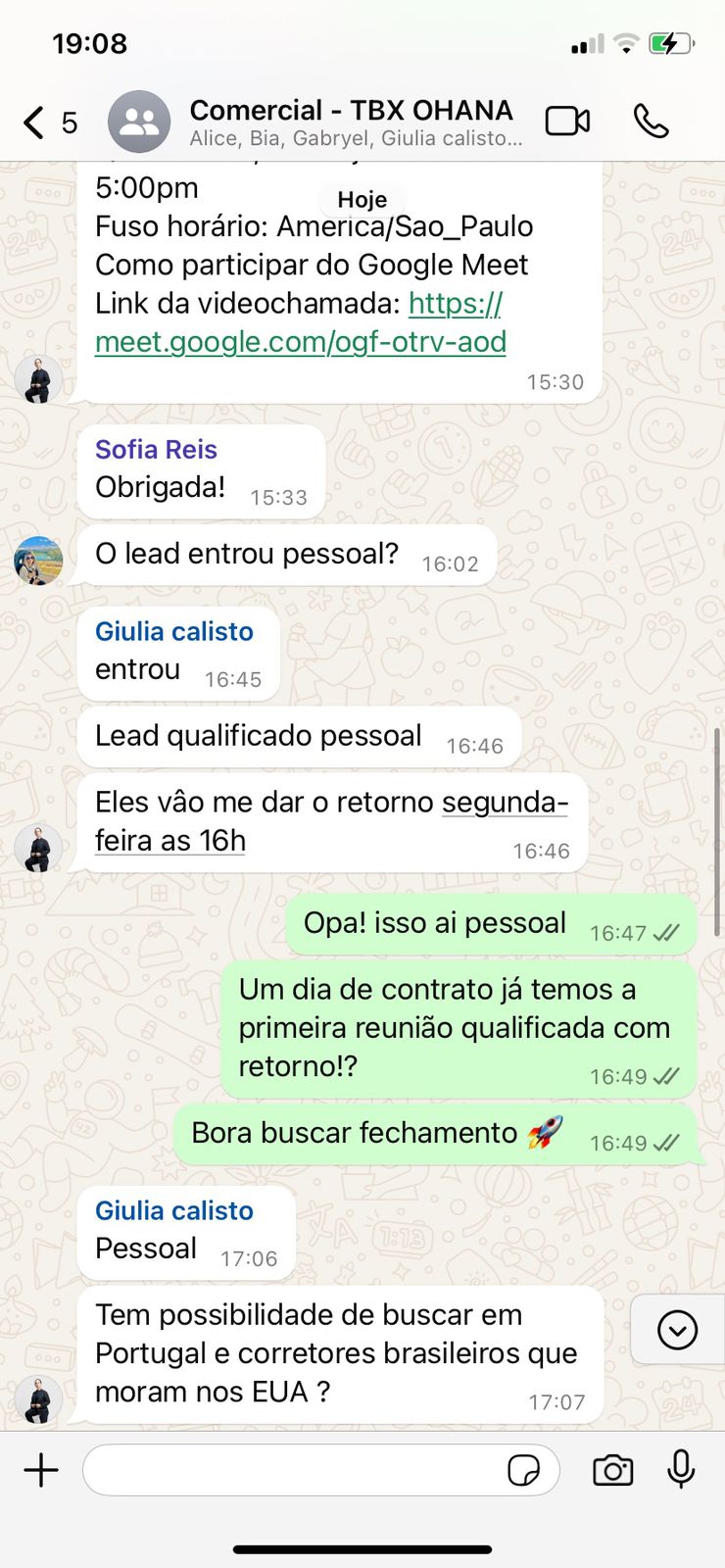Jump to latest messages with down arrow
Viewport: 725px width, 1568px height.
(677, 1330)
